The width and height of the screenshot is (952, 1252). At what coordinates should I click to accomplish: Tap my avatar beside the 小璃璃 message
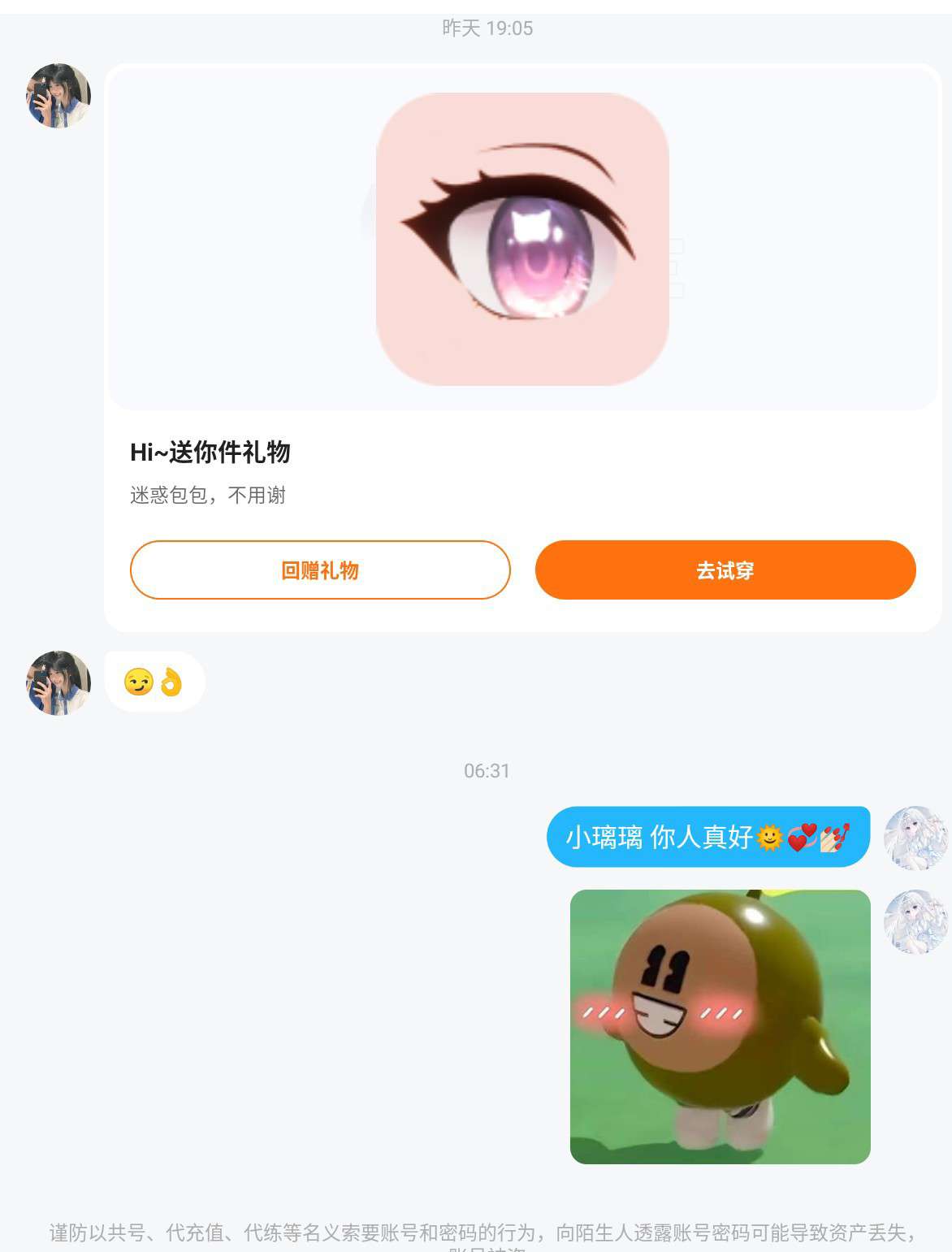coord(916,838)
